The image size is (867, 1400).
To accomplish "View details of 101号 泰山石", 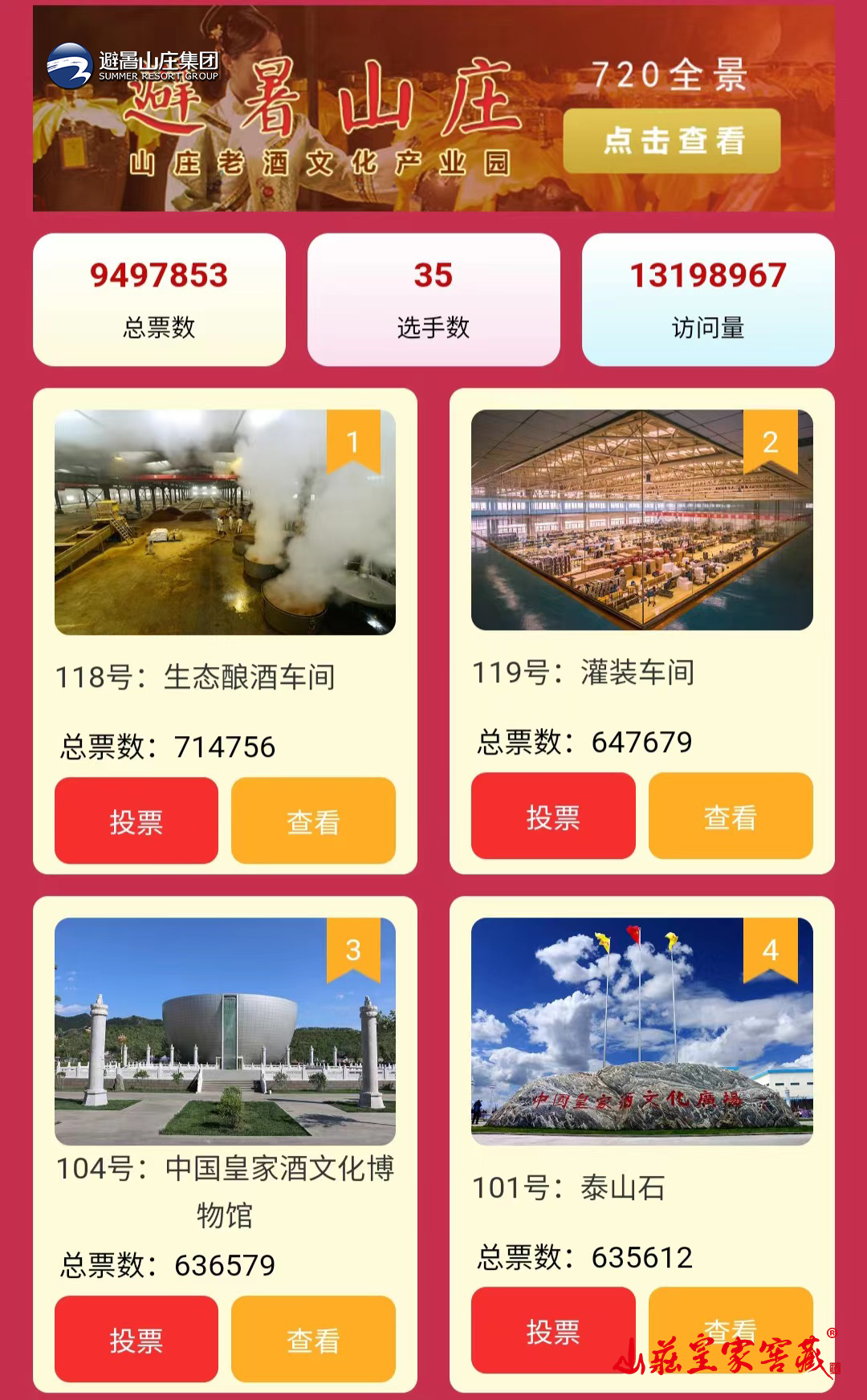I will tap(731, 1330).
